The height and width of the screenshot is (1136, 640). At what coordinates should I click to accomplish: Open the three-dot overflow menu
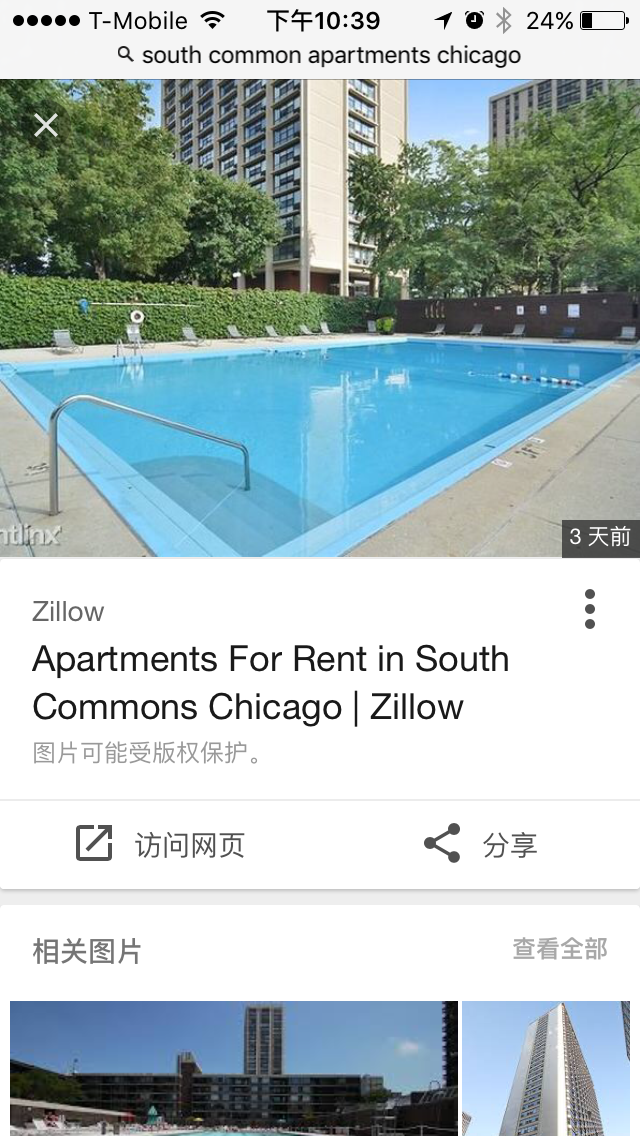[x=590, y=609]
